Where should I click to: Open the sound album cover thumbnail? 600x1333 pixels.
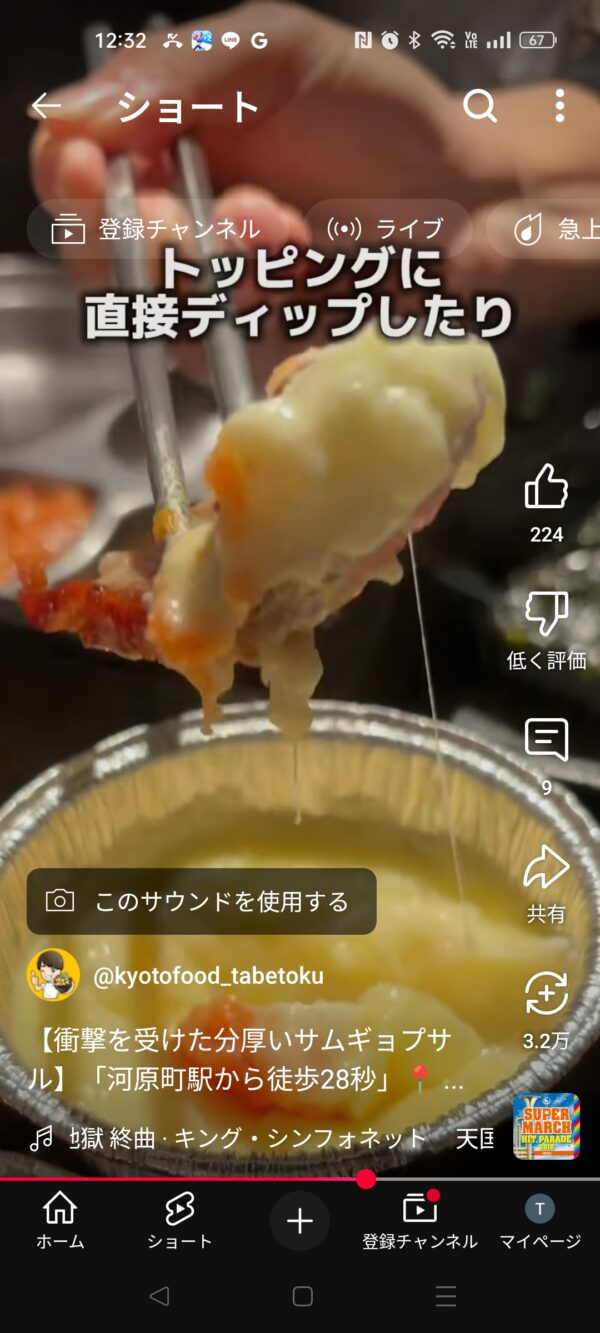coord(546,1126)
